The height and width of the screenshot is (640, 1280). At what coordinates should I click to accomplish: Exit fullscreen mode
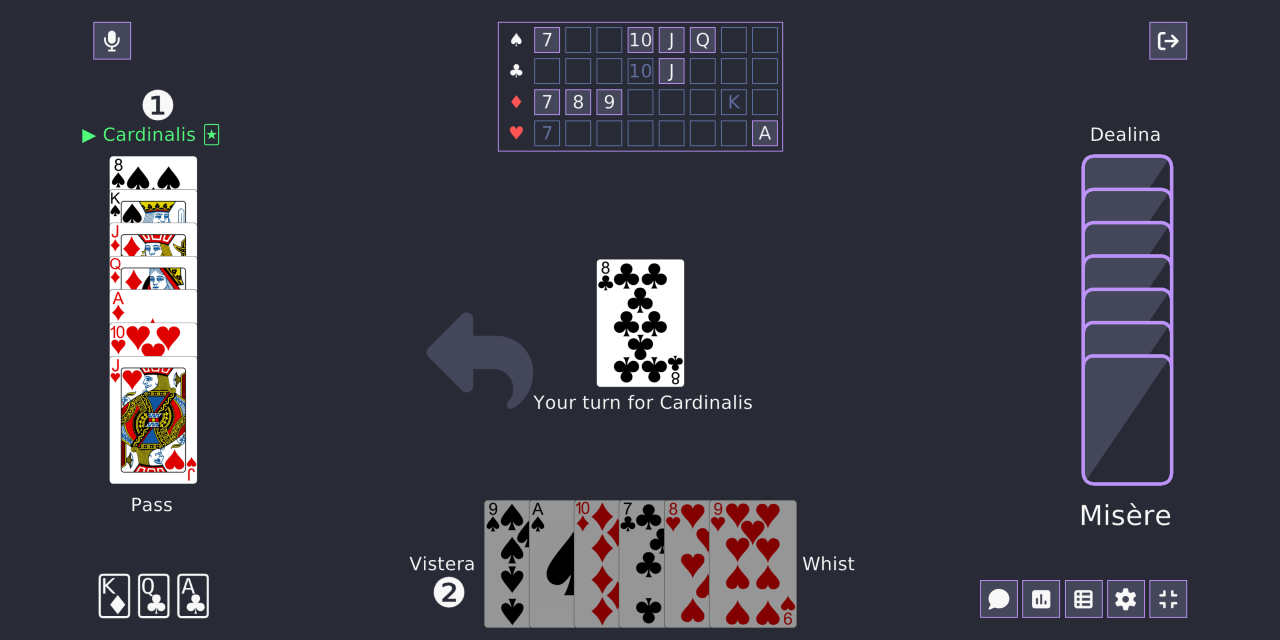point(1167,599)
